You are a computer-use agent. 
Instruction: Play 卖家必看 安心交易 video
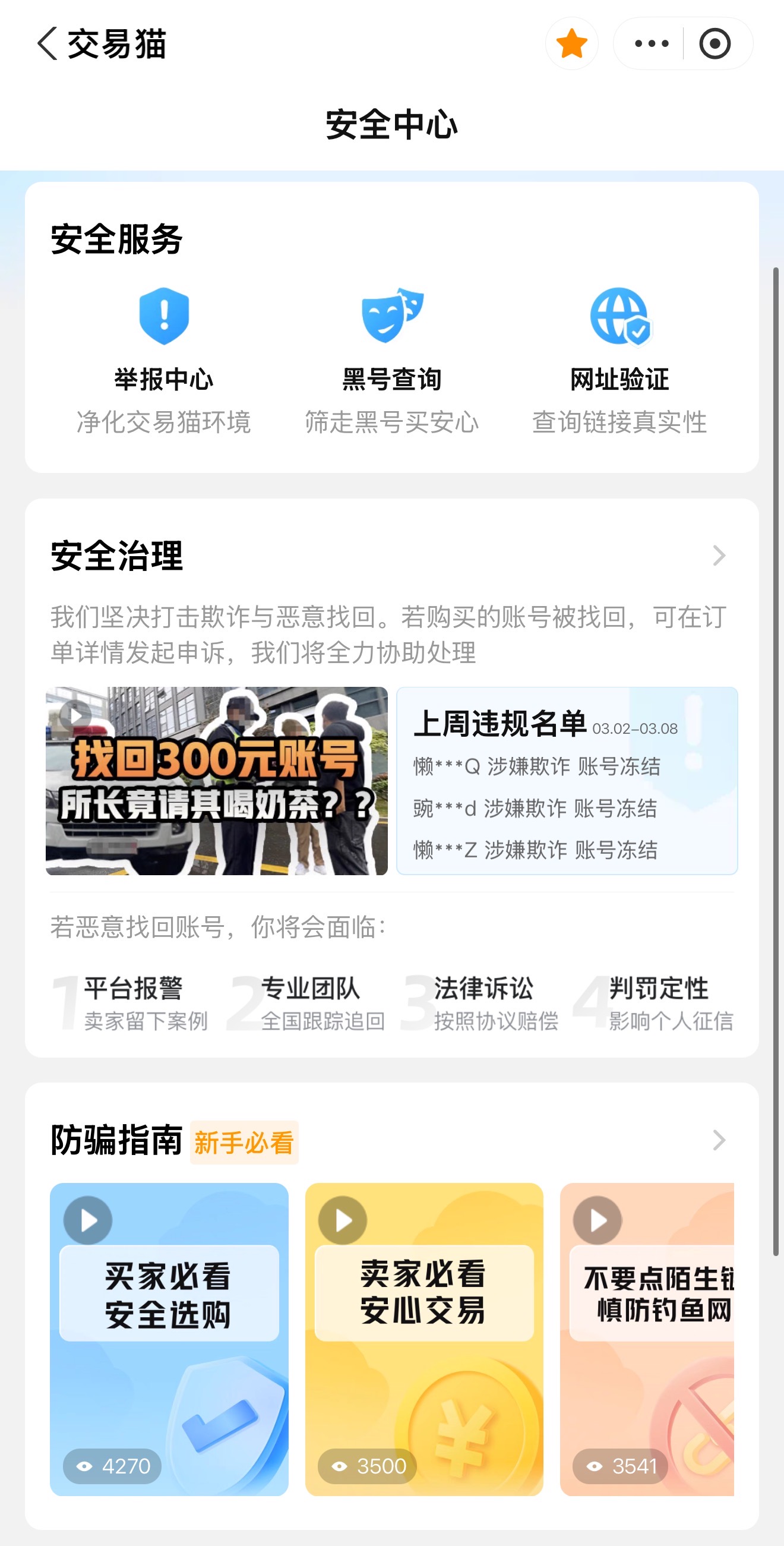click(424, 1340)
